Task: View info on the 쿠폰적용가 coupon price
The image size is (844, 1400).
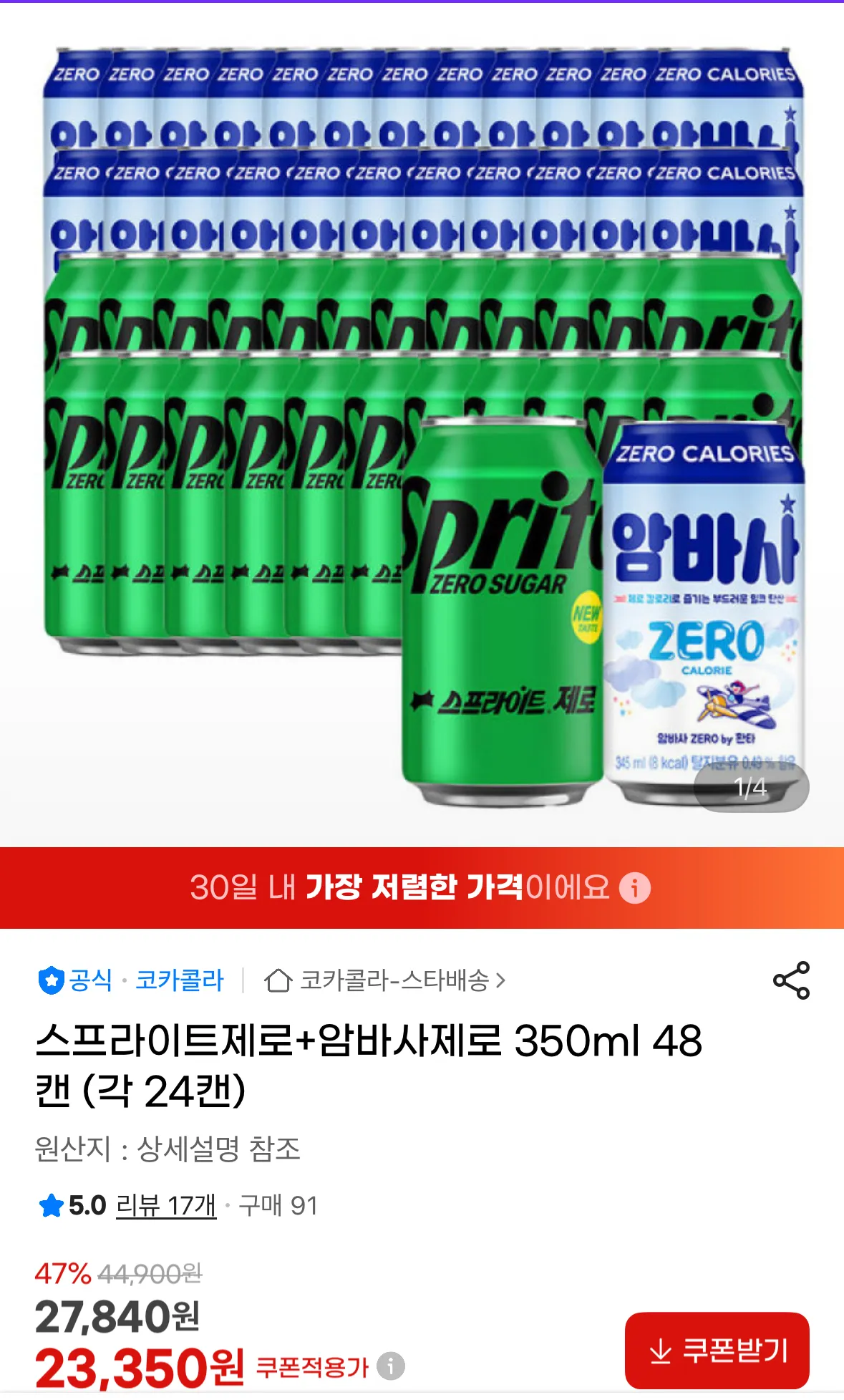Action: [x=391, y=1366]
